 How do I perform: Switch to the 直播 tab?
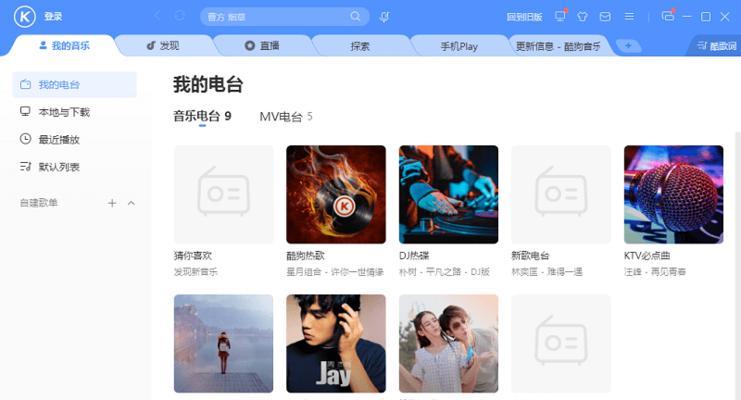pos(262,46)
